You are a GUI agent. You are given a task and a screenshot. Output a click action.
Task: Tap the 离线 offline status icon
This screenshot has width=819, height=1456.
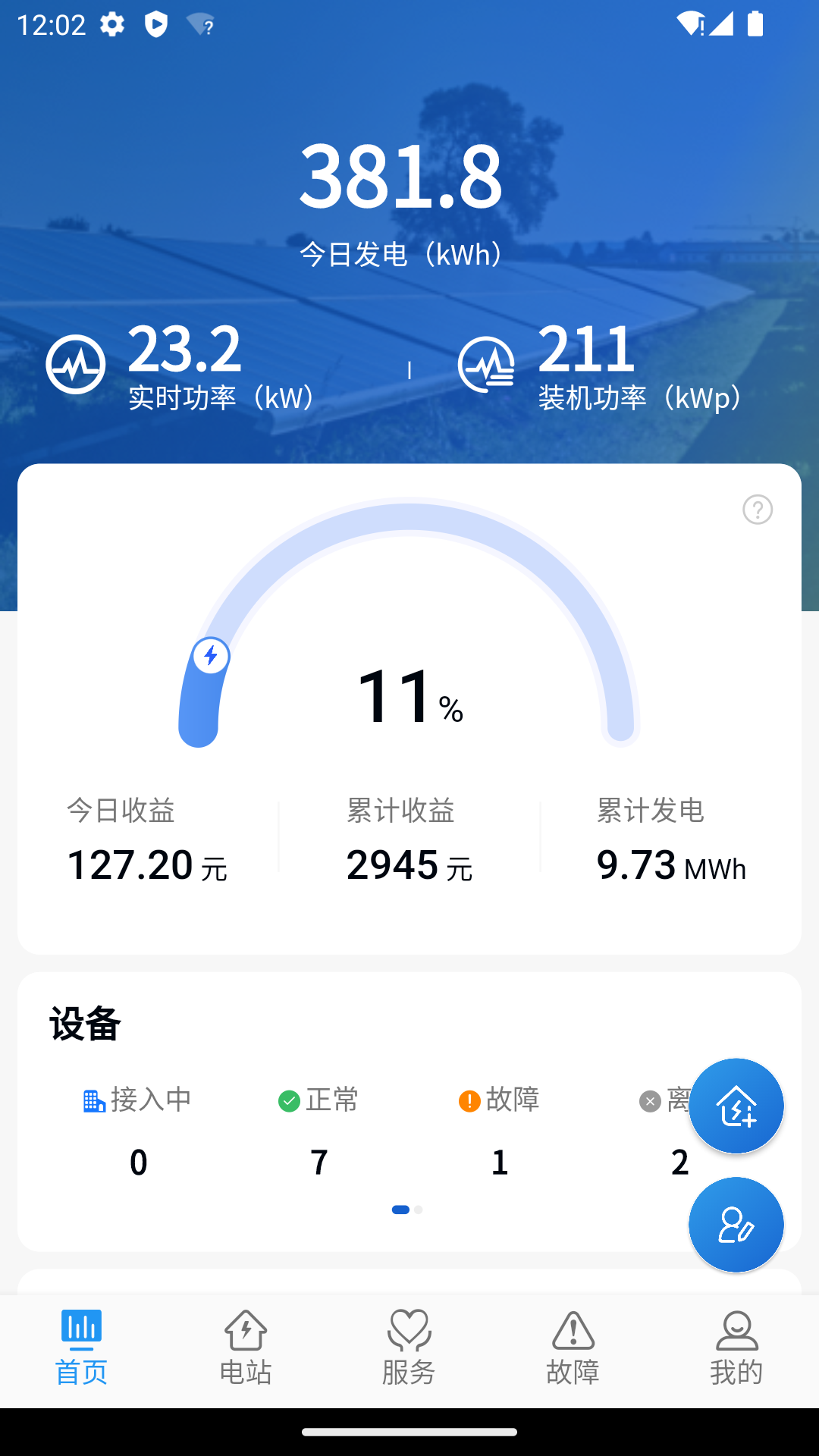(649, 1102)
